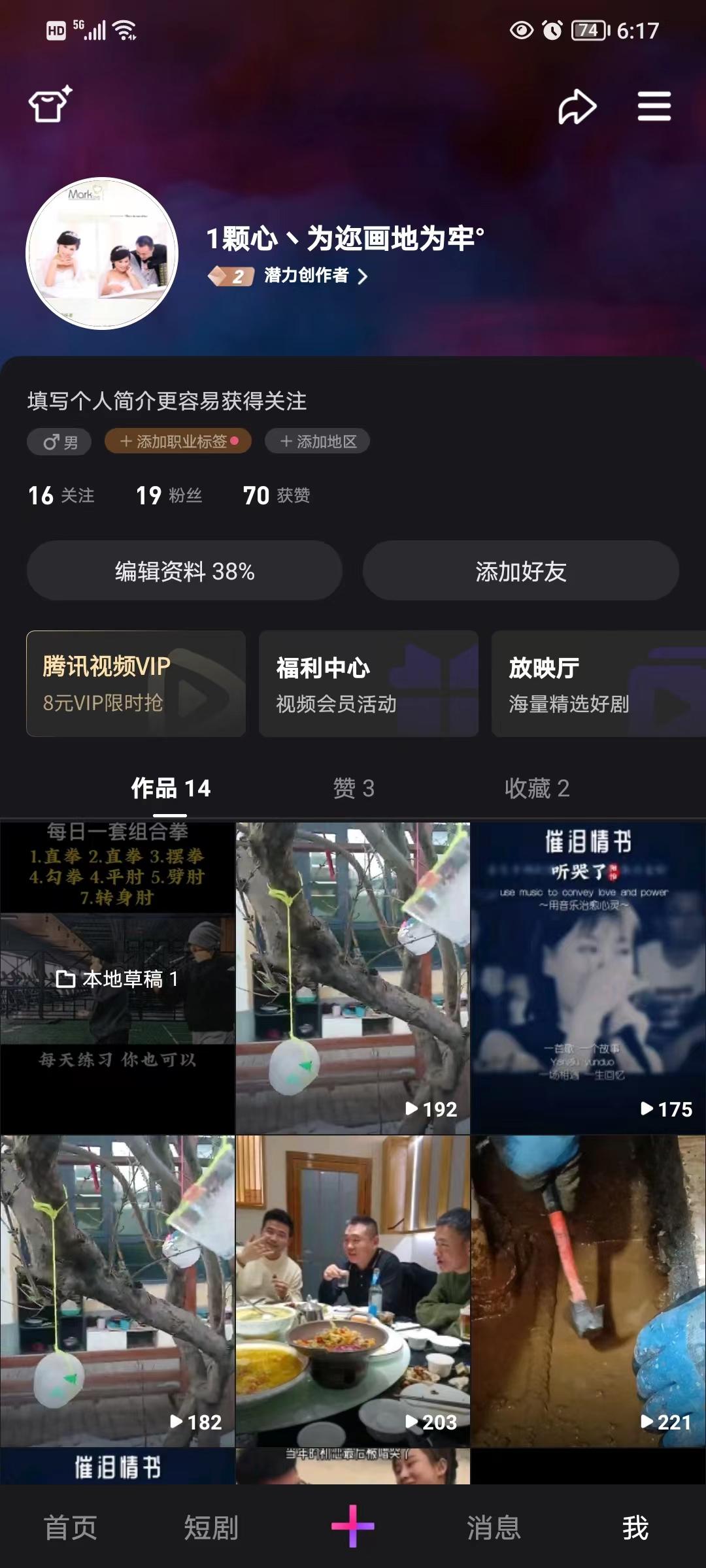Screen dimensions: 706x1568
Task: Open 消息 messages tab
Action: coord(494,1527)
